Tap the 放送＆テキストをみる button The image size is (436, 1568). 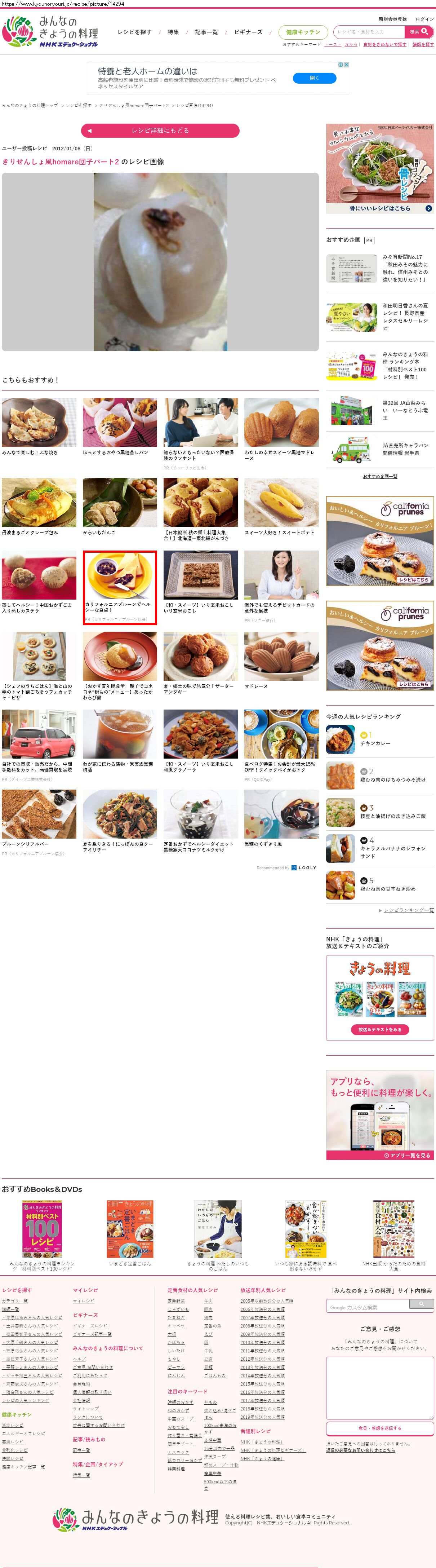point(379,1029)
